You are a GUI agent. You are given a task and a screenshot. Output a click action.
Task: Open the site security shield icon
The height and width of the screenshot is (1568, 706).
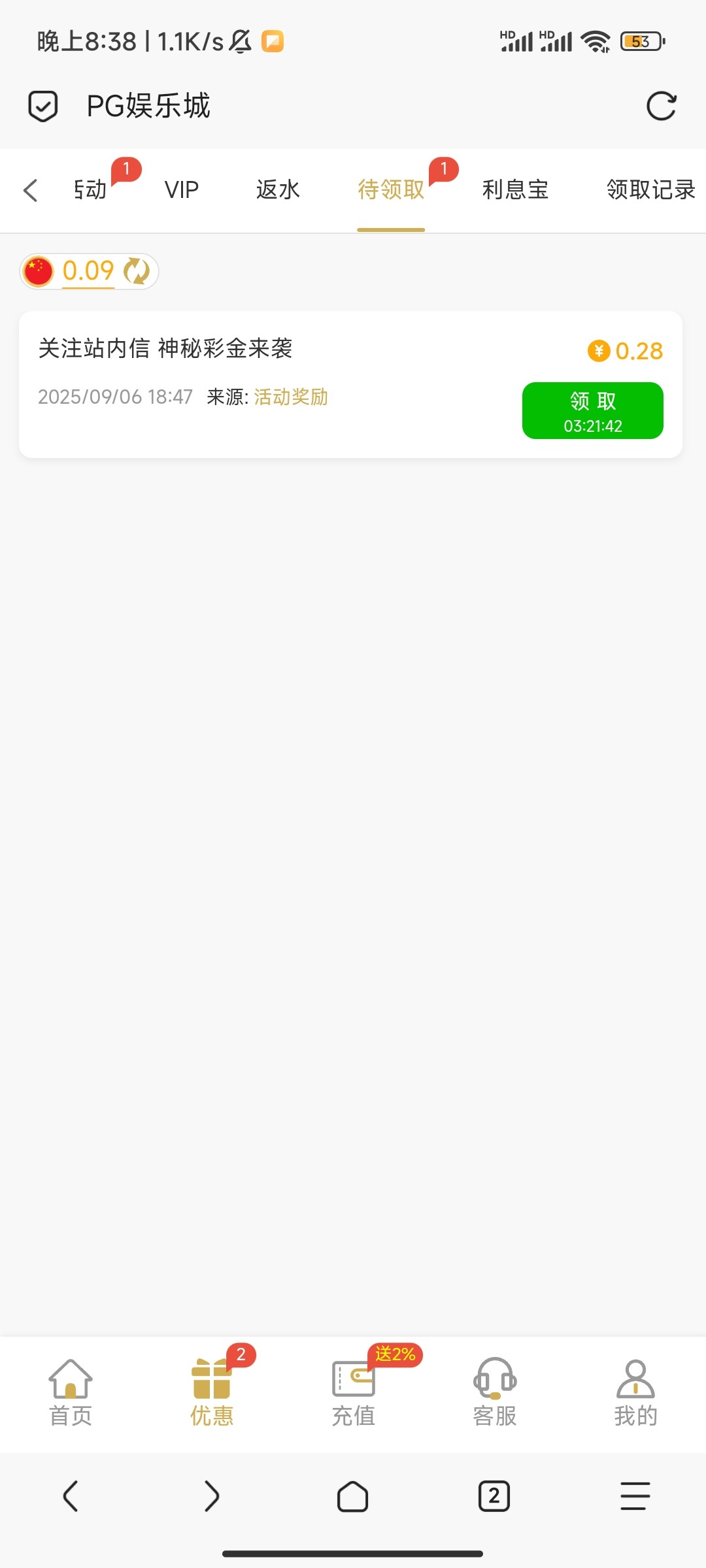click(x=43, y=106)
